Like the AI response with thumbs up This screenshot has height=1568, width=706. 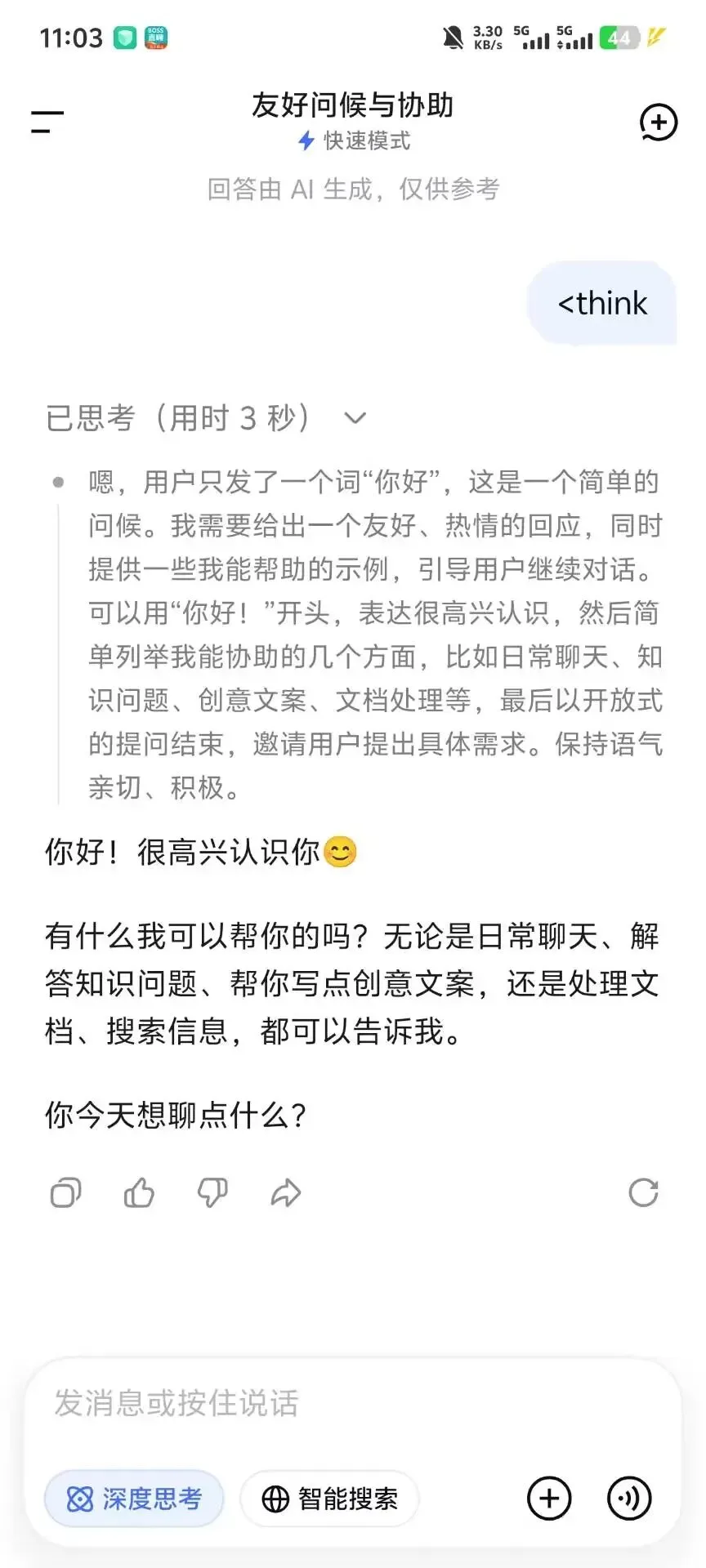[139, 1193]
